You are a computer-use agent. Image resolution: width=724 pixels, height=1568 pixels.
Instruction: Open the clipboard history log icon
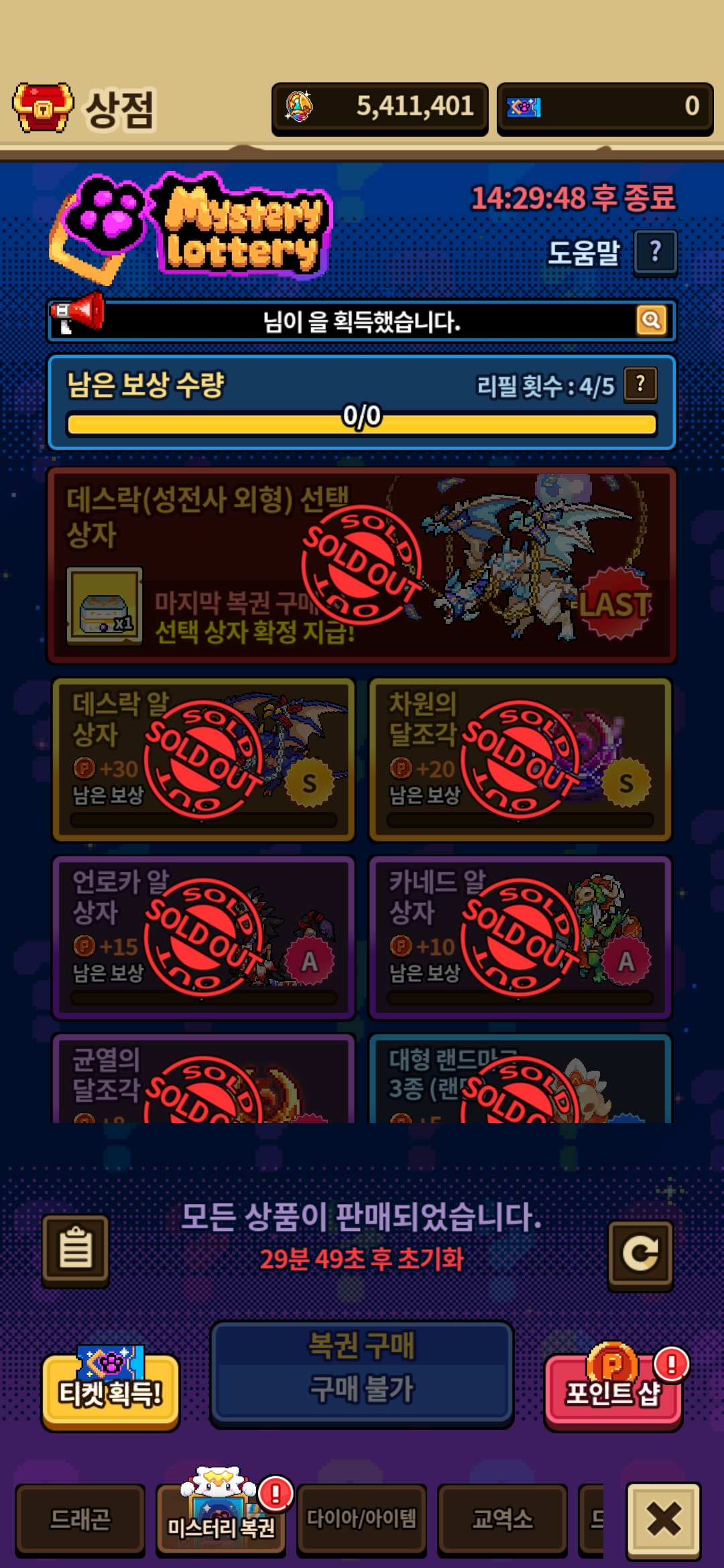pyautogui.click(x=76, y=1250)
